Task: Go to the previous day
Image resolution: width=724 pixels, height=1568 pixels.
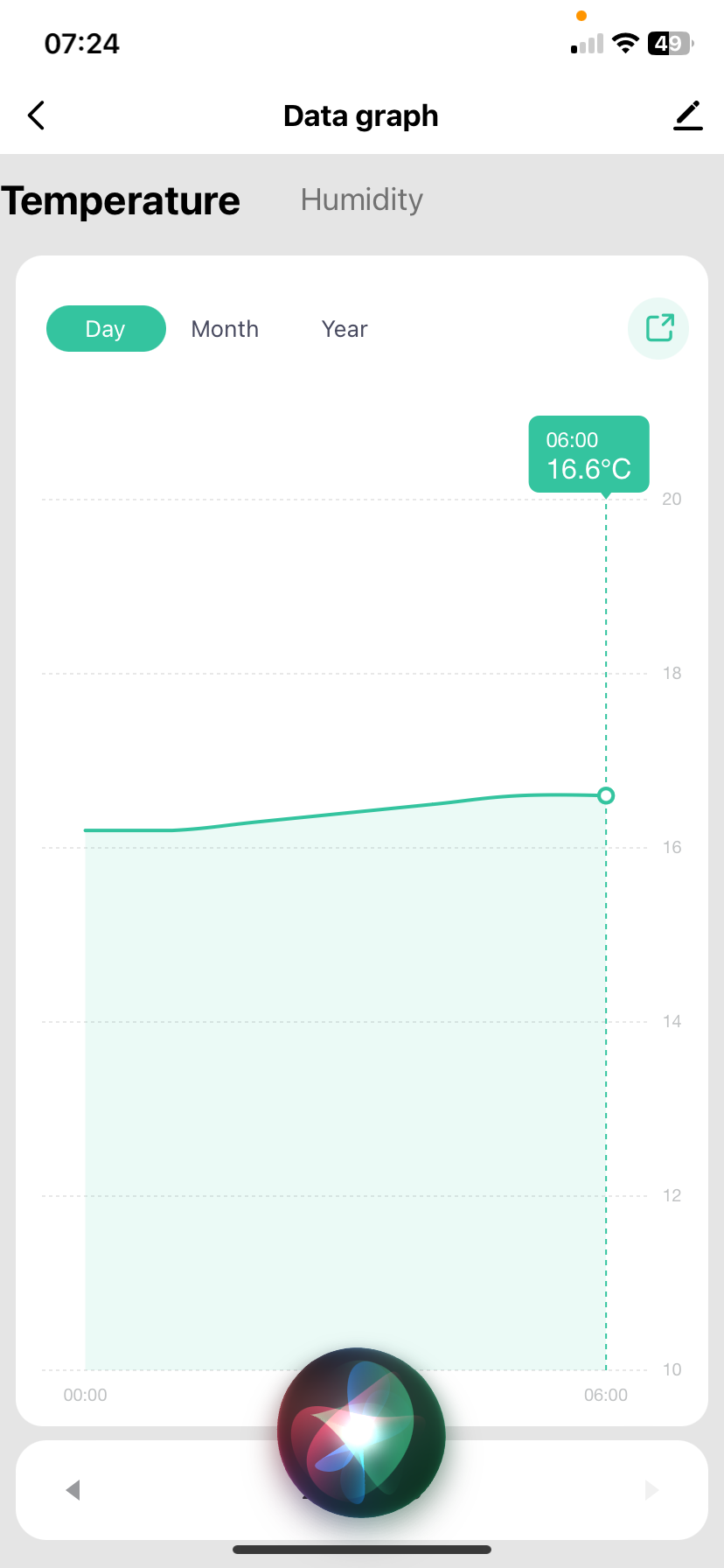Action: (x=73, y=1489)
